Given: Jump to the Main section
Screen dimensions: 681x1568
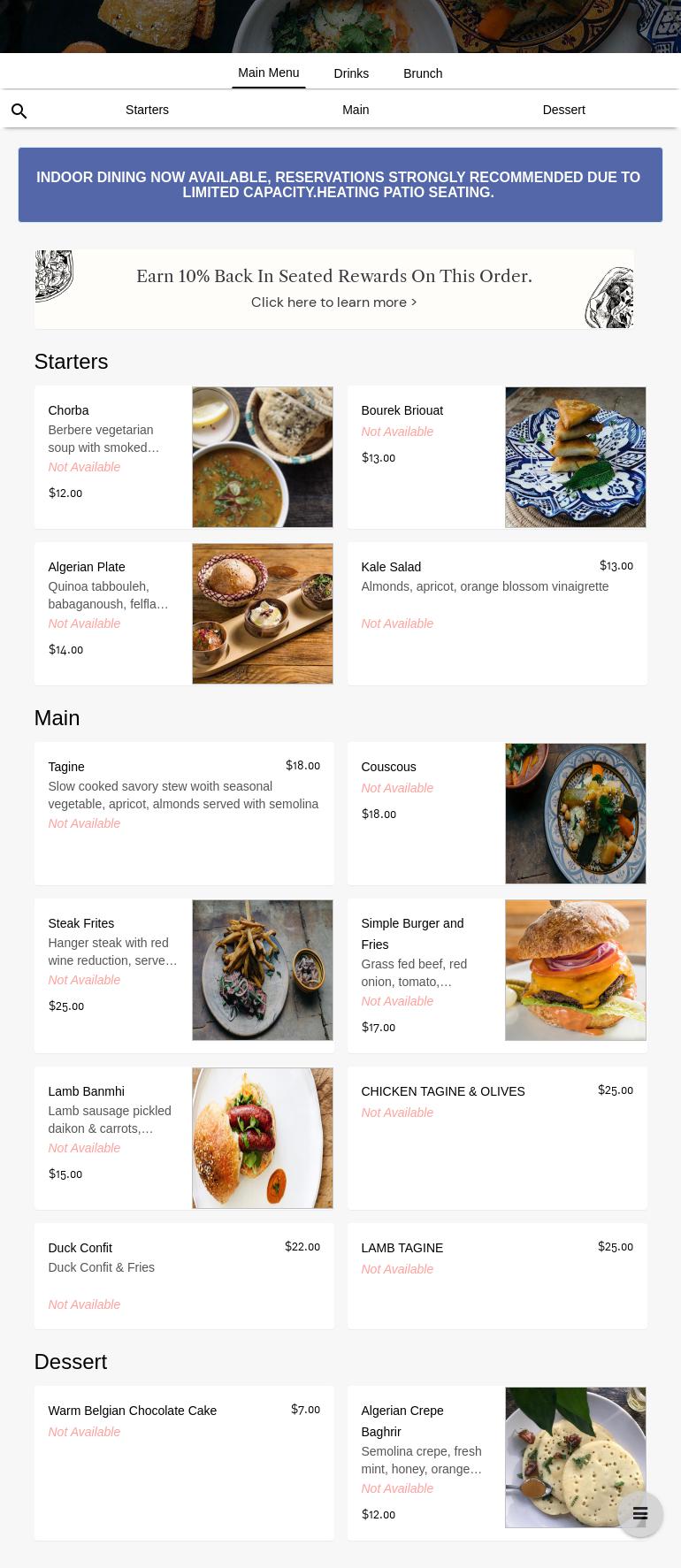Looking at the screenshot, I should tap(356, 110).
